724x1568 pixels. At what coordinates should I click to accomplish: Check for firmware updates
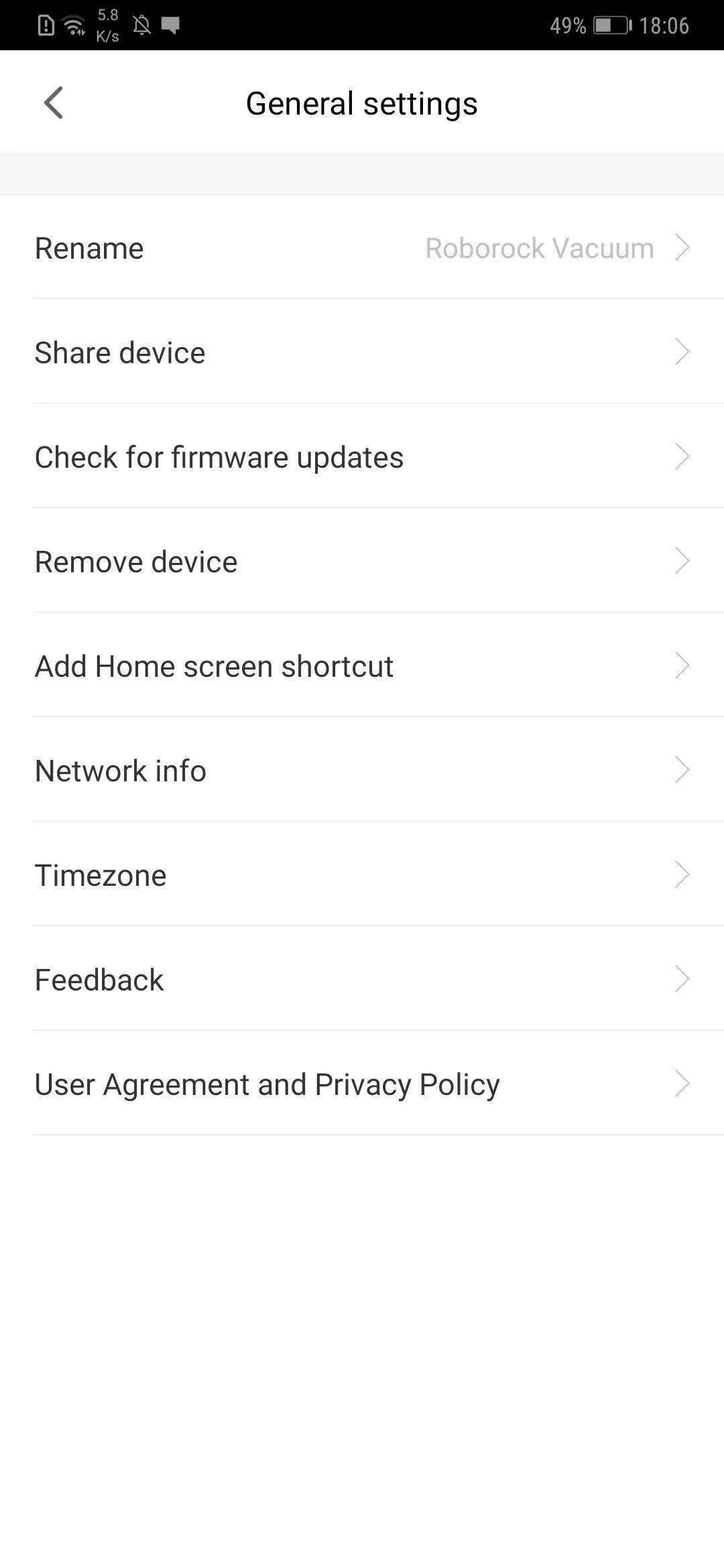[x=362, y=456]
